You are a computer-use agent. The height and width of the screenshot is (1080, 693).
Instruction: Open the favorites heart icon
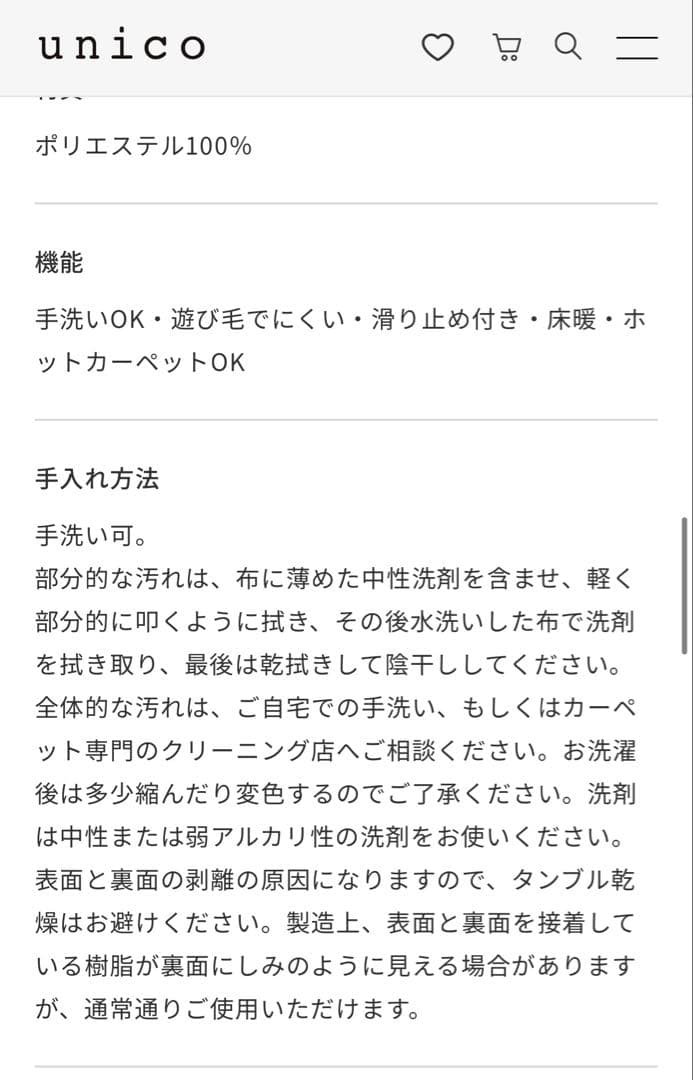pos(437,47)
